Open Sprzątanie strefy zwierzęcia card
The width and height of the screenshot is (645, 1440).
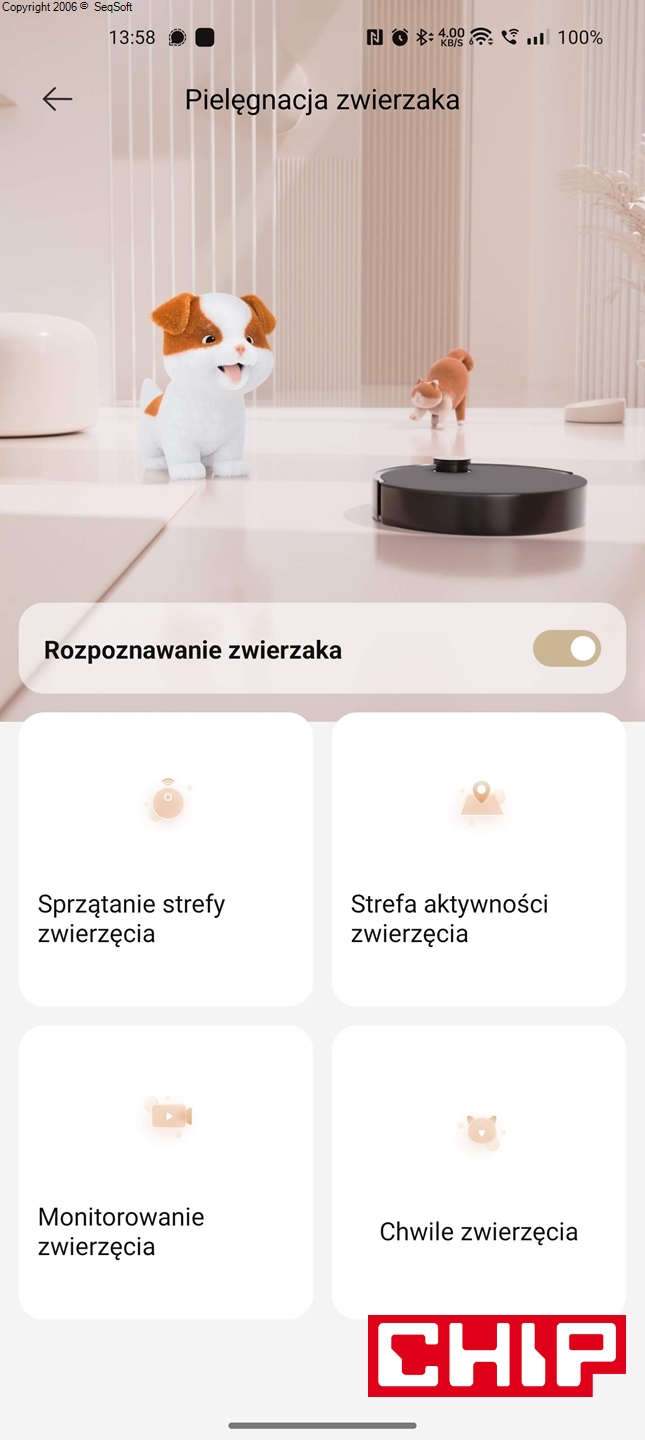click(166, 859)
